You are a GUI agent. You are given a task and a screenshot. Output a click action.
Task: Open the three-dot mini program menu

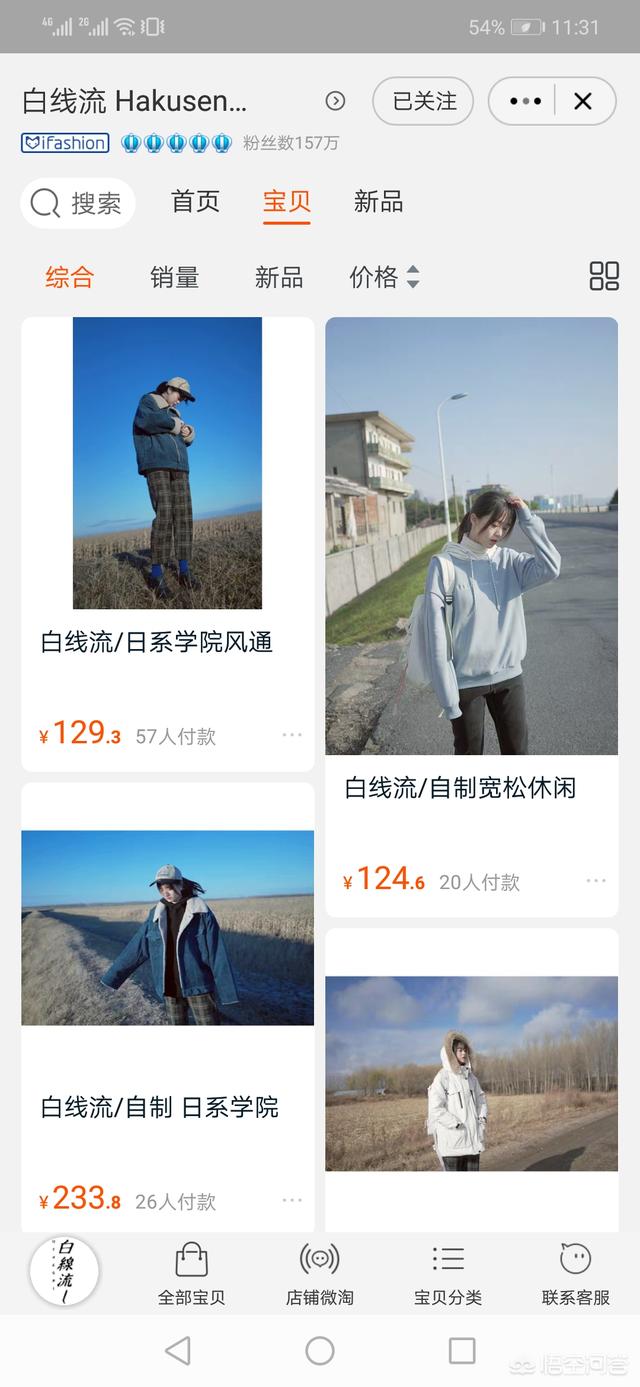(x=525, y=101)
